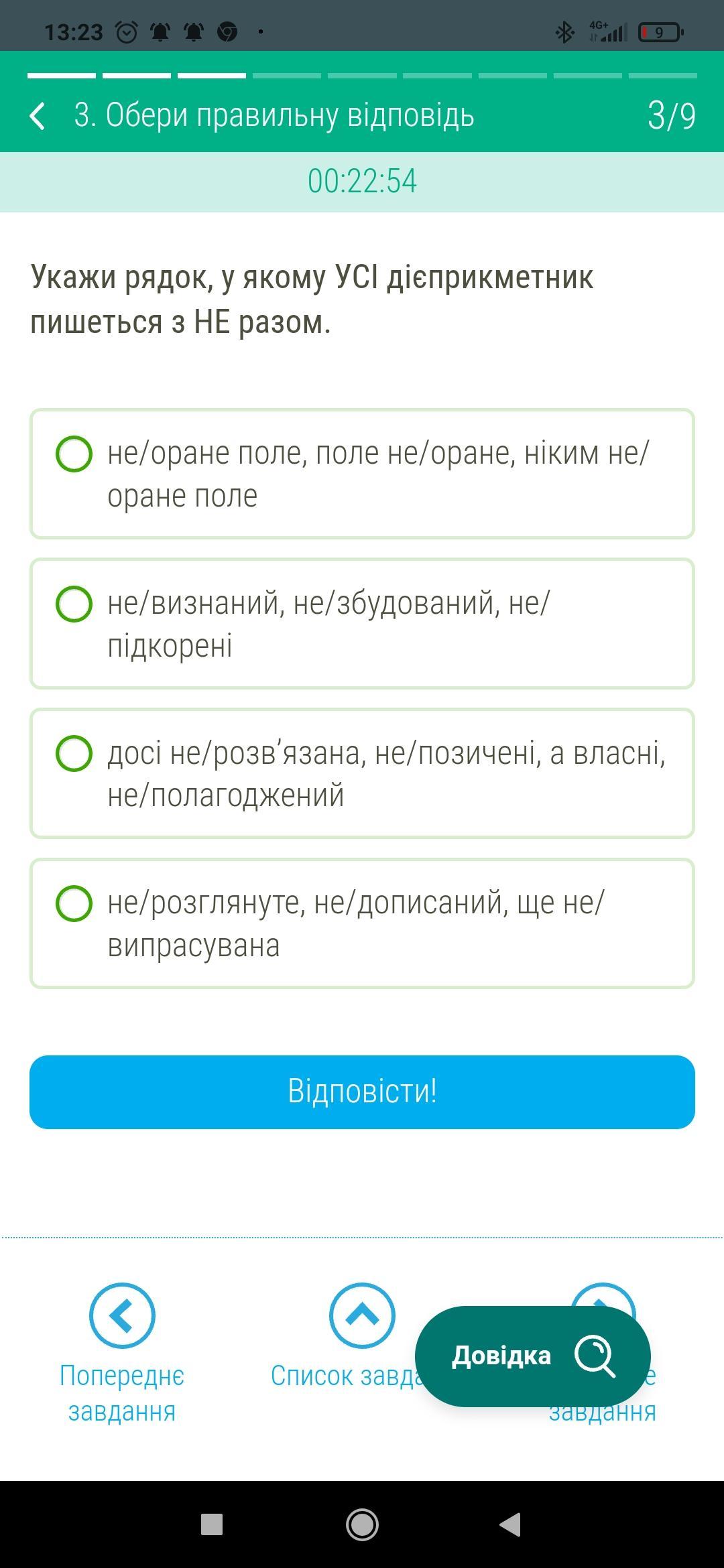Choose the option не/визнаний, не/збудований
This screenshot has height=1568, width=724.
[362, 624]
